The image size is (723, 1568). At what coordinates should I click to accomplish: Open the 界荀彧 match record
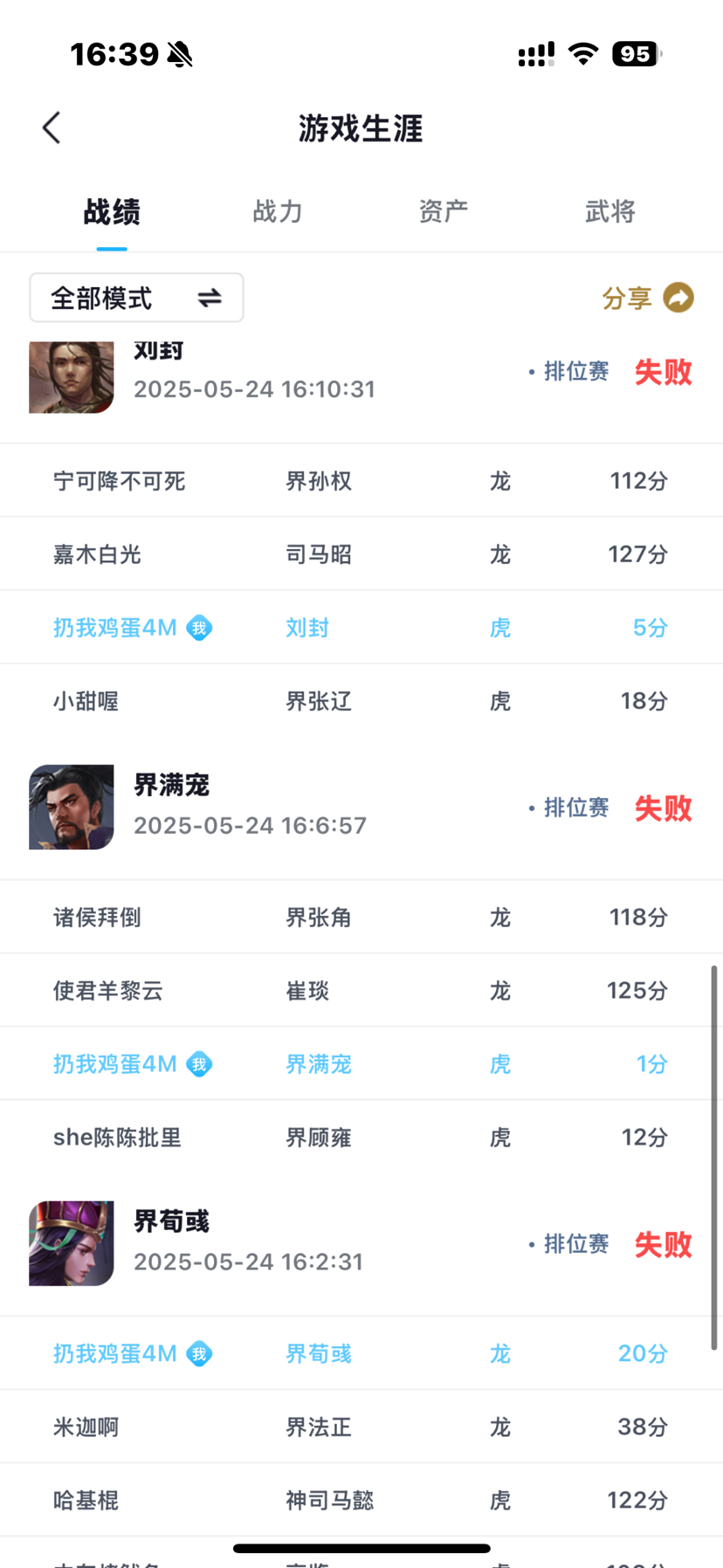tap(361, 1244)
